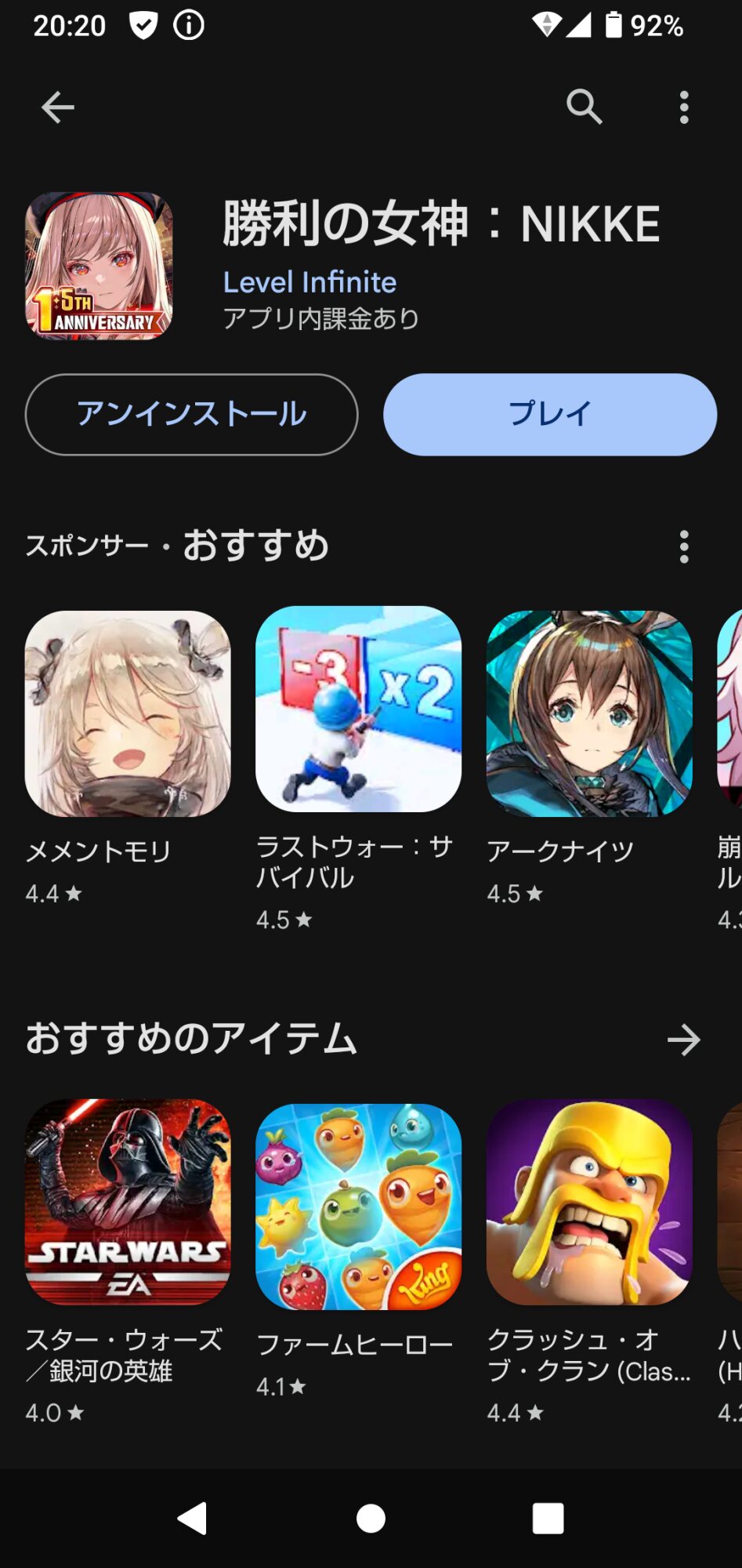
Task: Open the Level Infinite developer page
Action: [309, 282]
